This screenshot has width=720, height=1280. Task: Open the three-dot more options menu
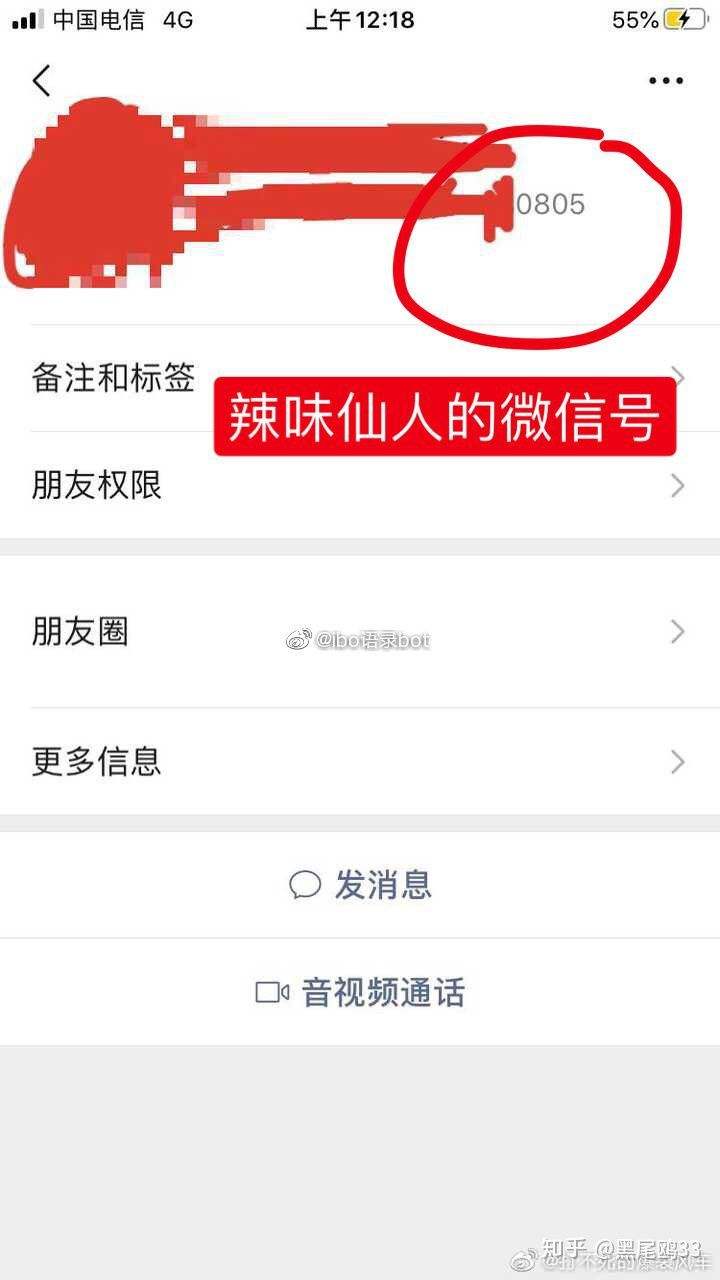coord(666,81)
